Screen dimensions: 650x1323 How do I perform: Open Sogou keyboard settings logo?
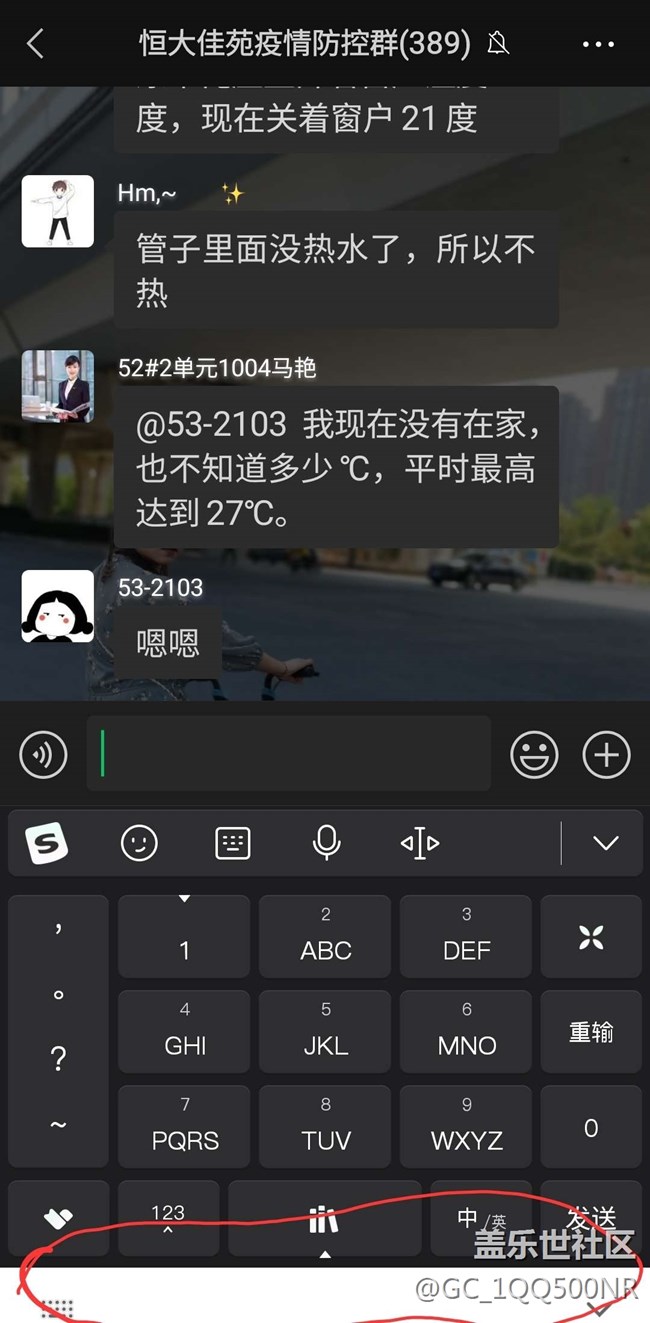tap(45, 843)
